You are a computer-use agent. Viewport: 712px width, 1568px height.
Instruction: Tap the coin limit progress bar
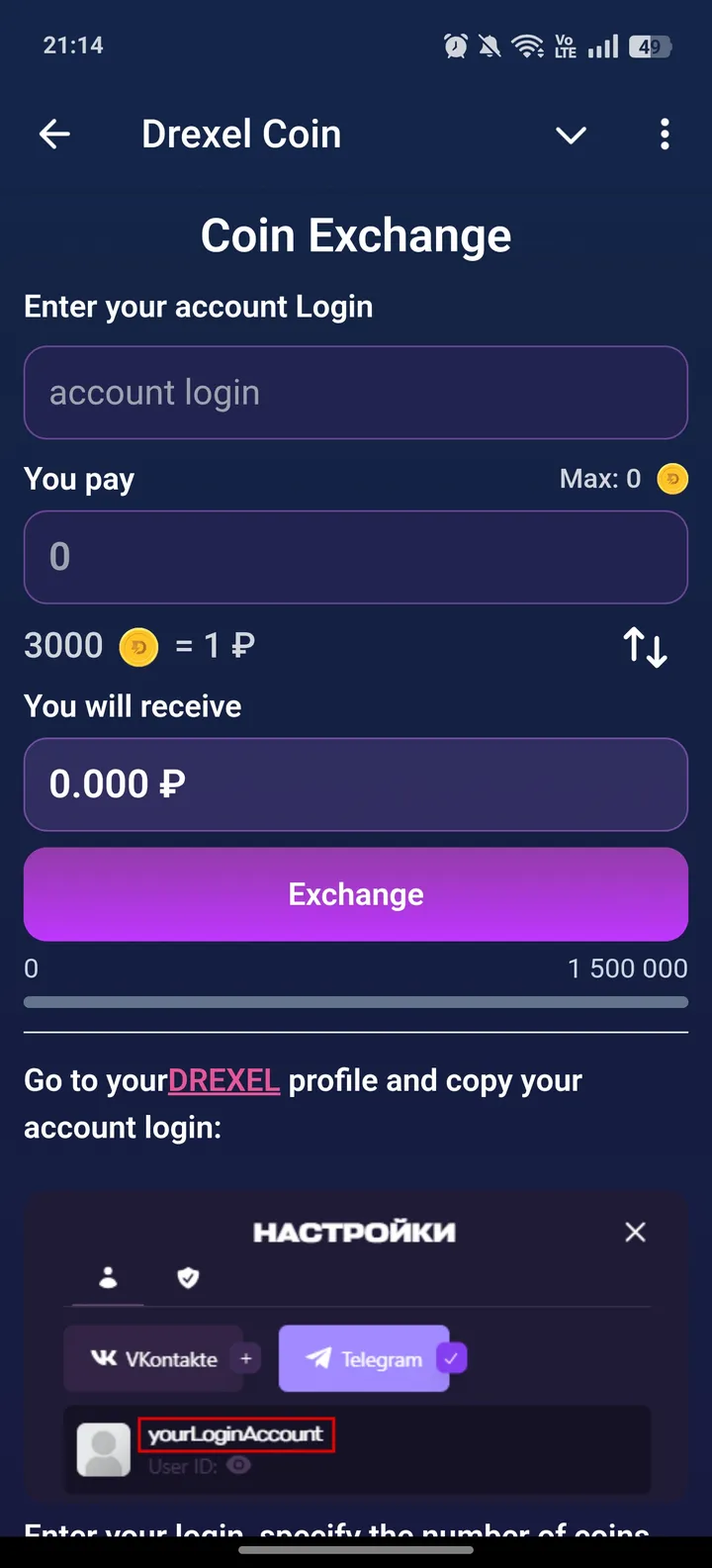pyautogui.click(x=356, y=1001)
